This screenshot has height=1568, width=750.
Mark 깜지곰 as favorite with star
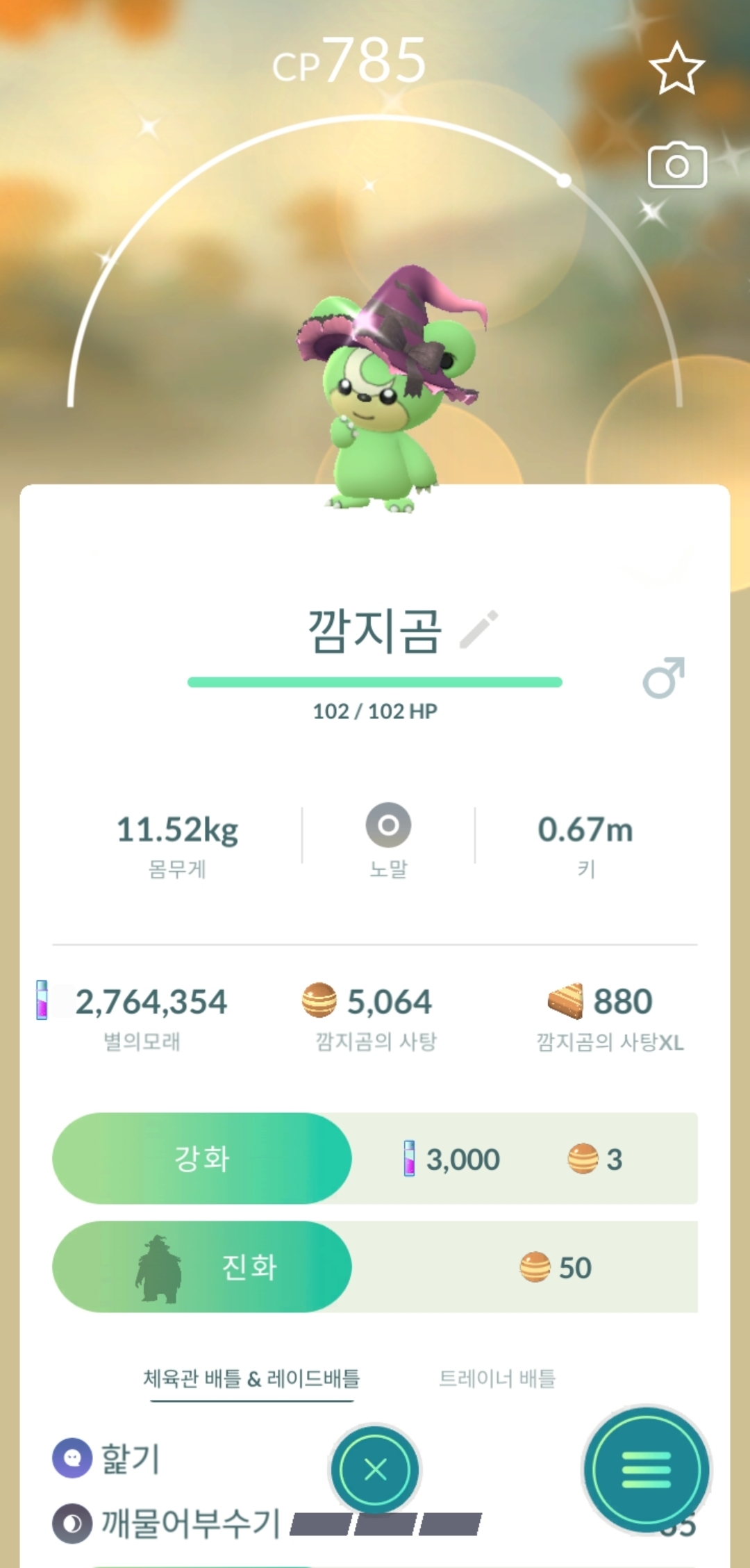676,68
